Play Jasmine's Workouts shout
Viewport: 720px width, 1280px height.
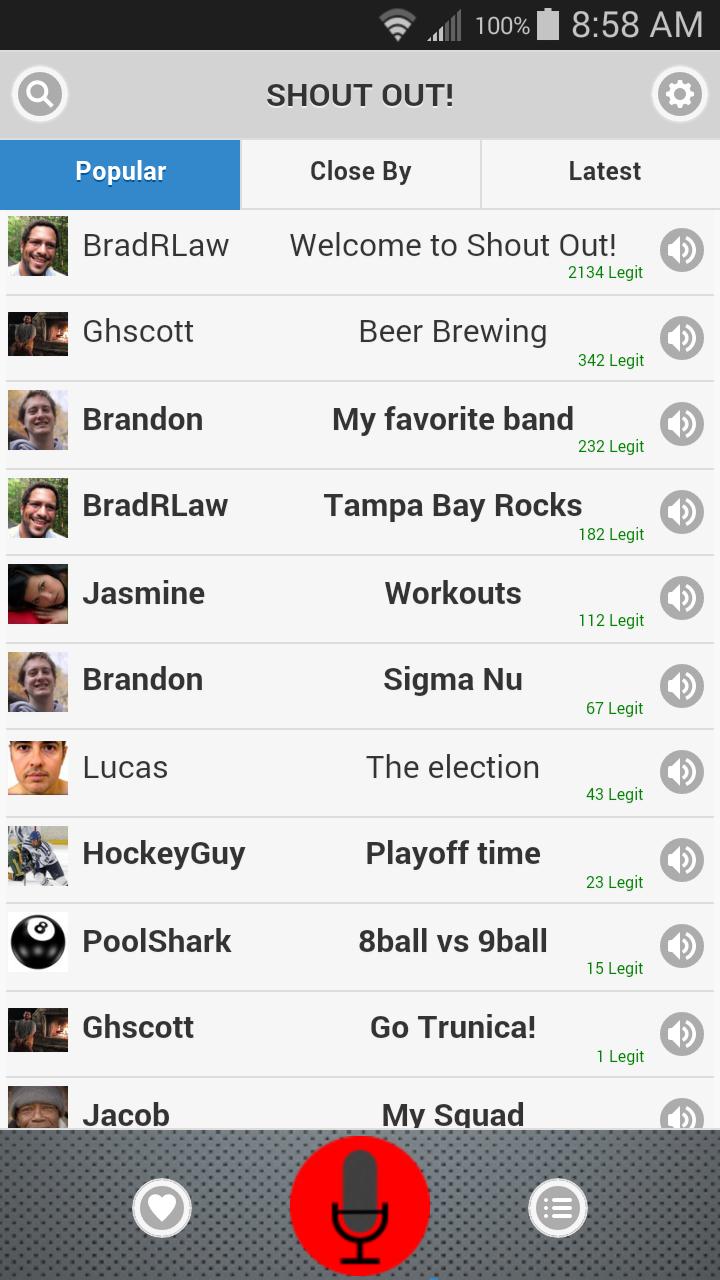point(682,598)
